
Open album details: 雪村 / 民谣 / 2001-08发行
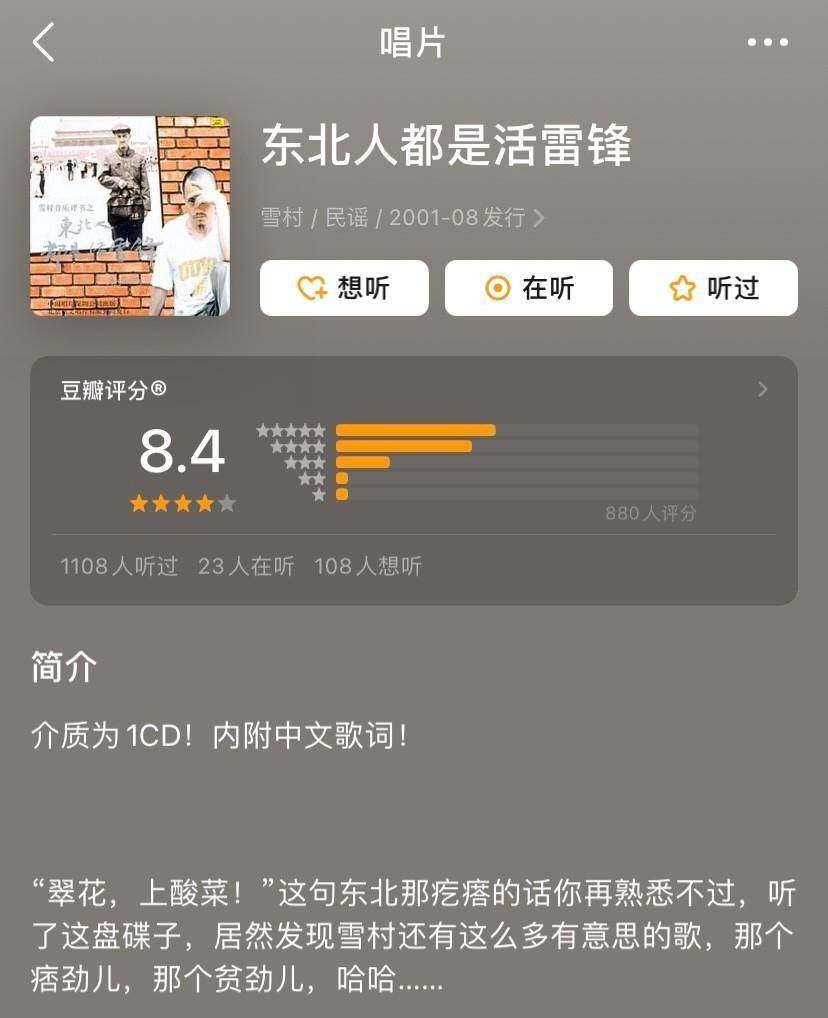coord(402,218)
